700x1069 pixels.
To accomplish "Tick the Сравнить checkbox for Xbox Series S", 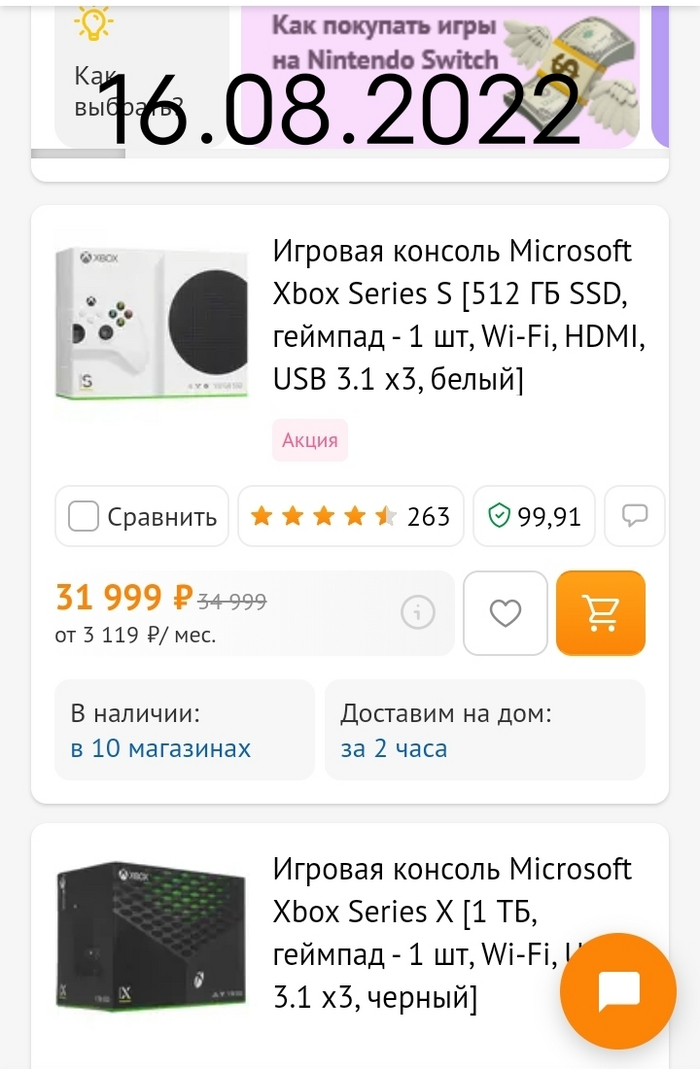I will pyautogui.click(x=84, y=516).
